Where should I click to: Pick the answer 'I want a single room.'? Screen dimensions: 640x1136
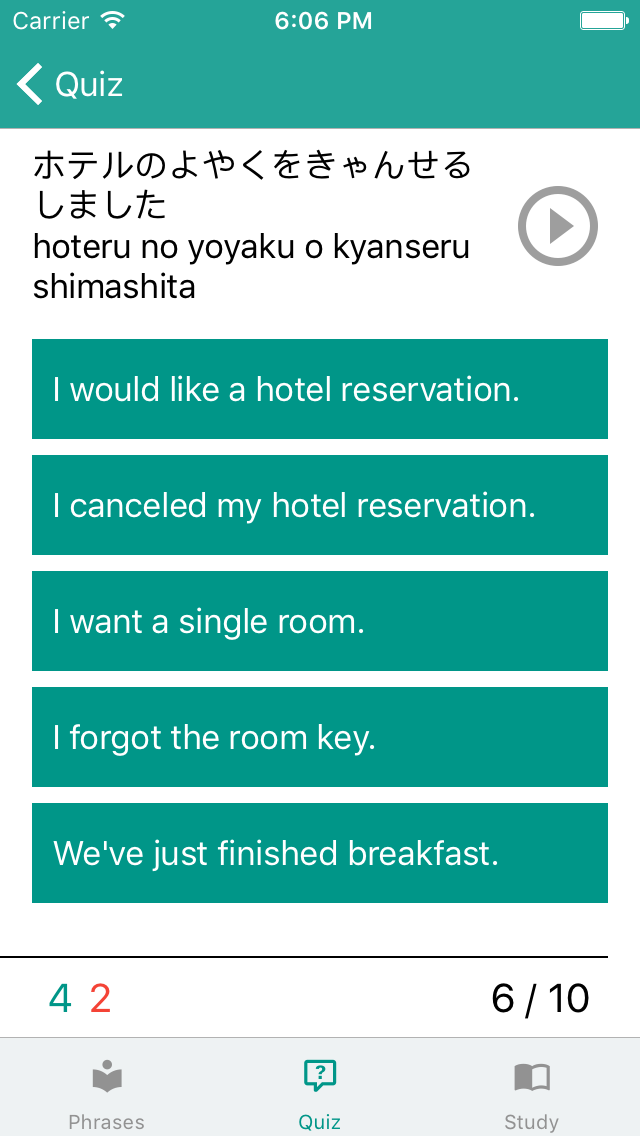[x=320, y=621]
